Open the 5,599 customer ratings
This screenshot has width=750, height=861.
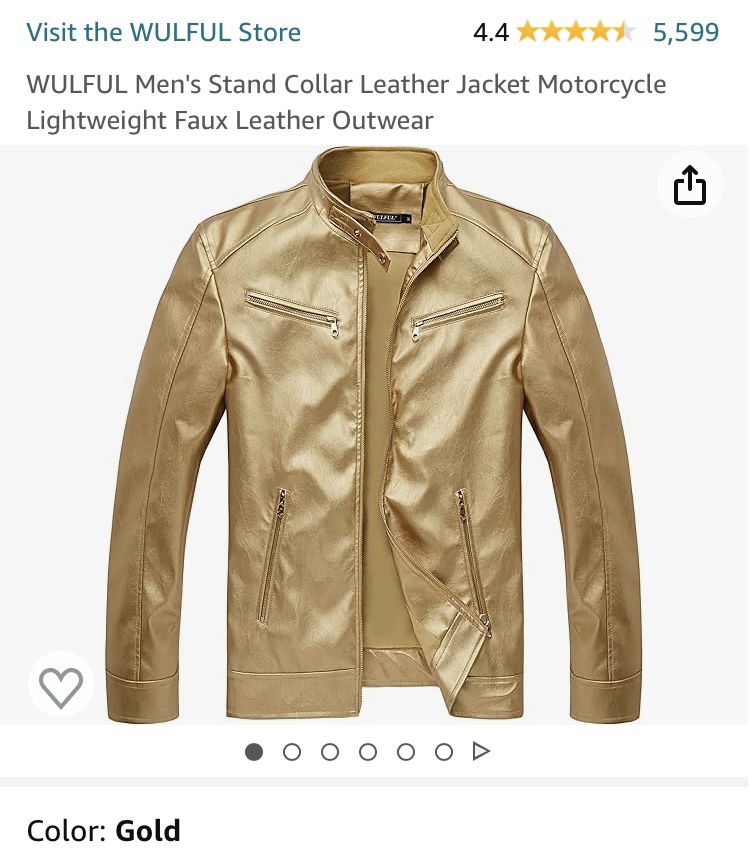pos(685,32)
